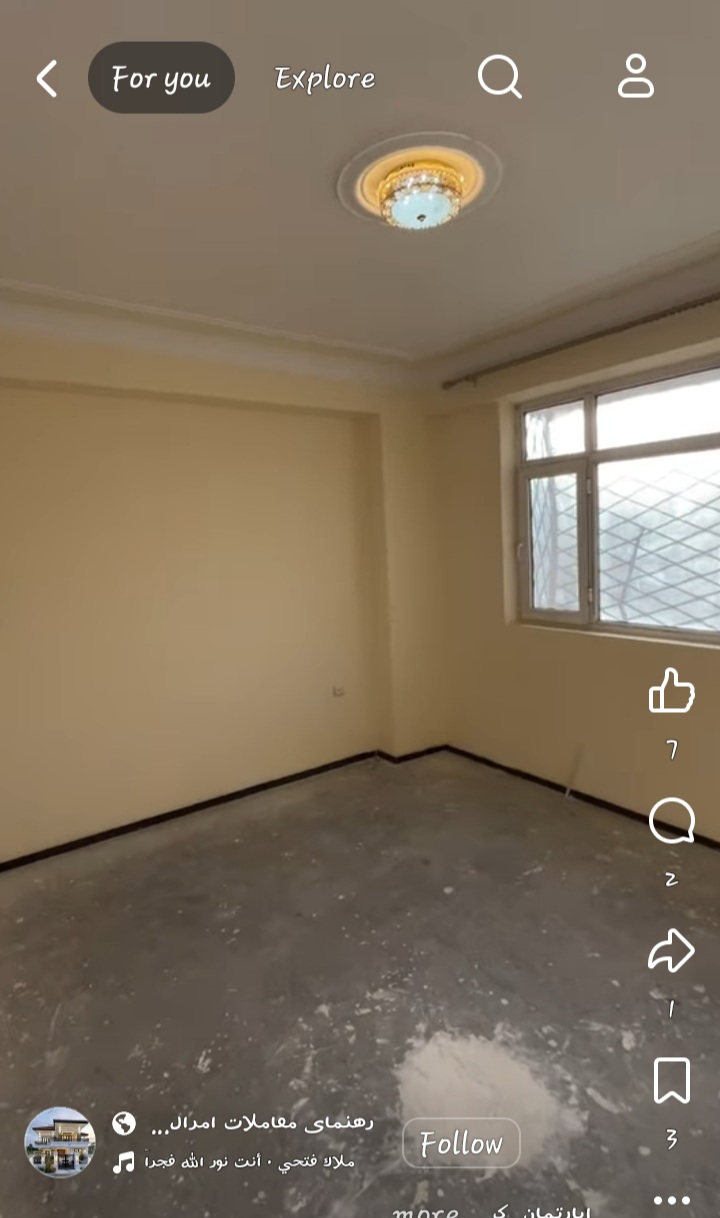This screenshot has width=720, height=1218.
Task: Open the three-dot overflow menu
Action: coord(671,1199)
